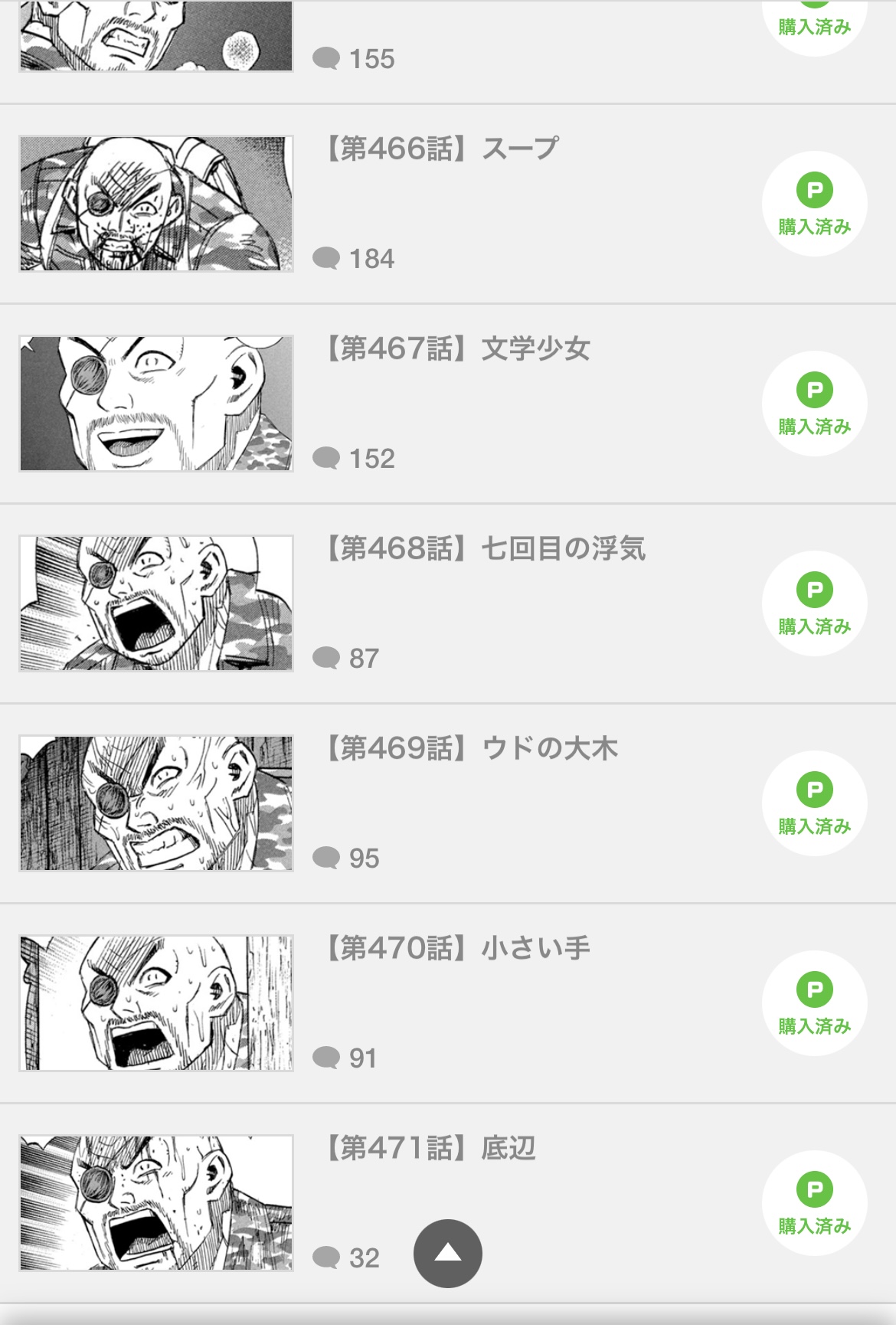Tap the 購入済み button beside the 155 comments row
This screenshot has width=896, height=1331.
point(814,23)
